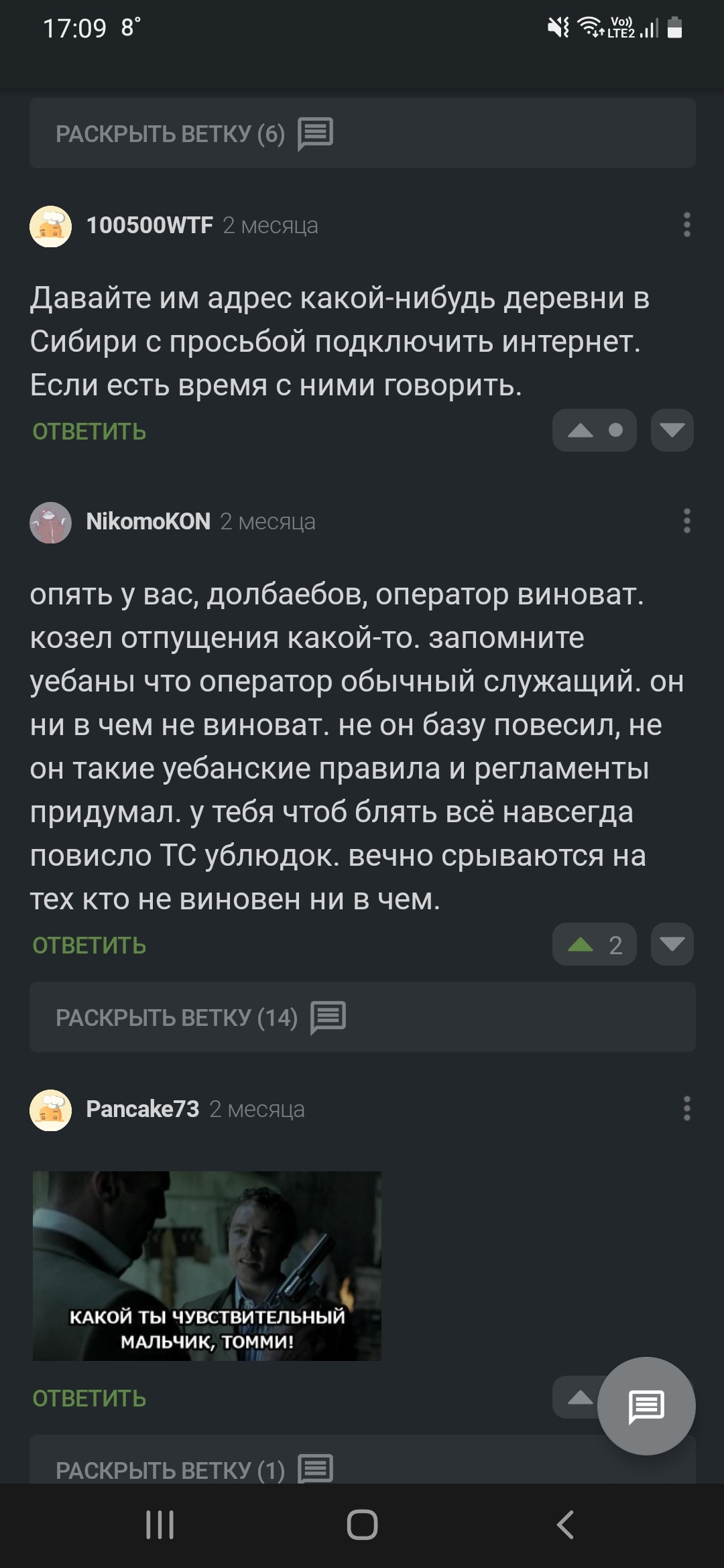Image resolution: width=724 pixels, height=1568 pixels.
Task: Tap the floating comment button
Action: point(646,1406)
